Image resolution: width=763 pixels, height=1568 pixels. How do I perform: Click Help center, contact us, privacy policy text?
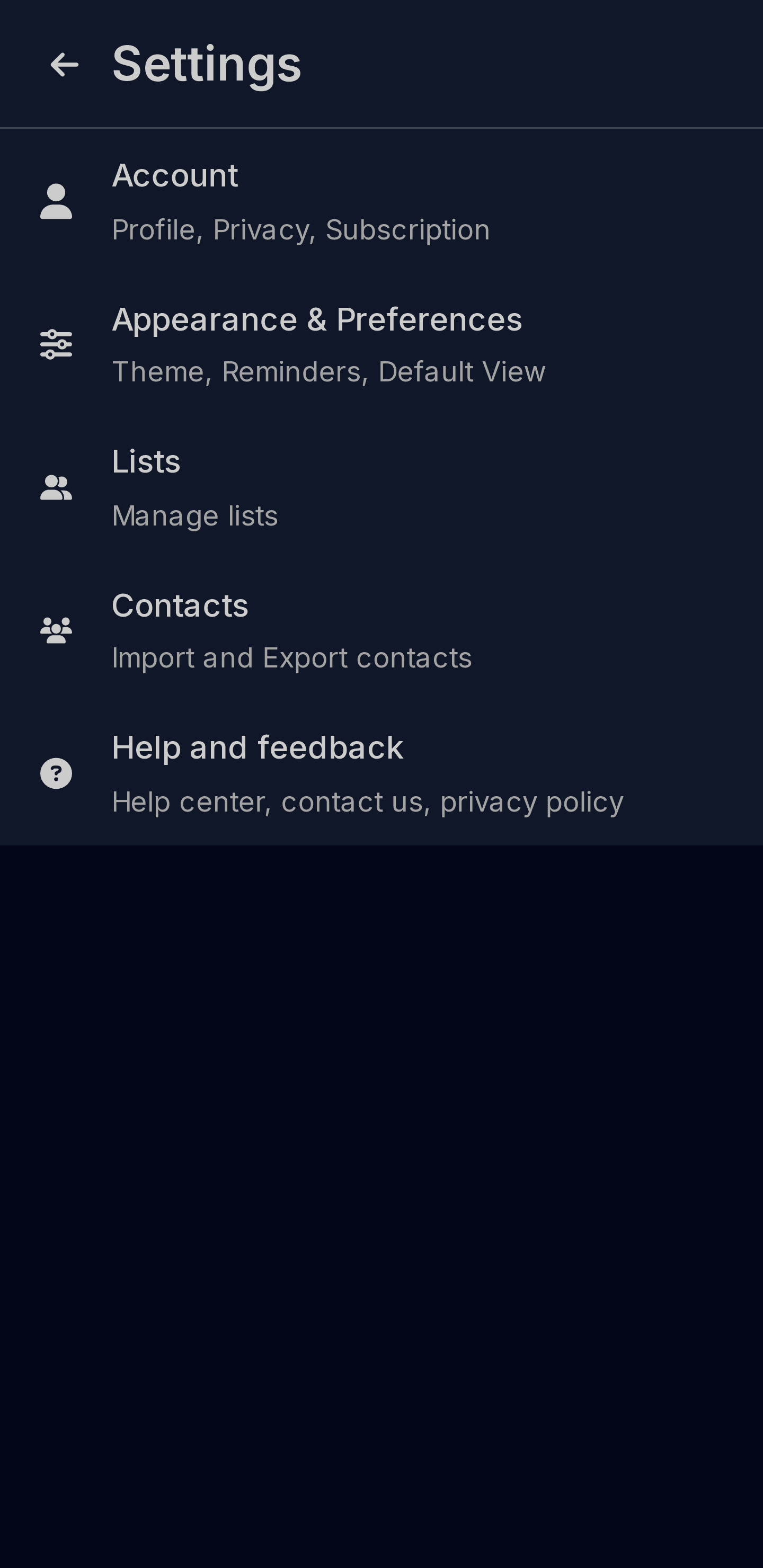[368, 801]
